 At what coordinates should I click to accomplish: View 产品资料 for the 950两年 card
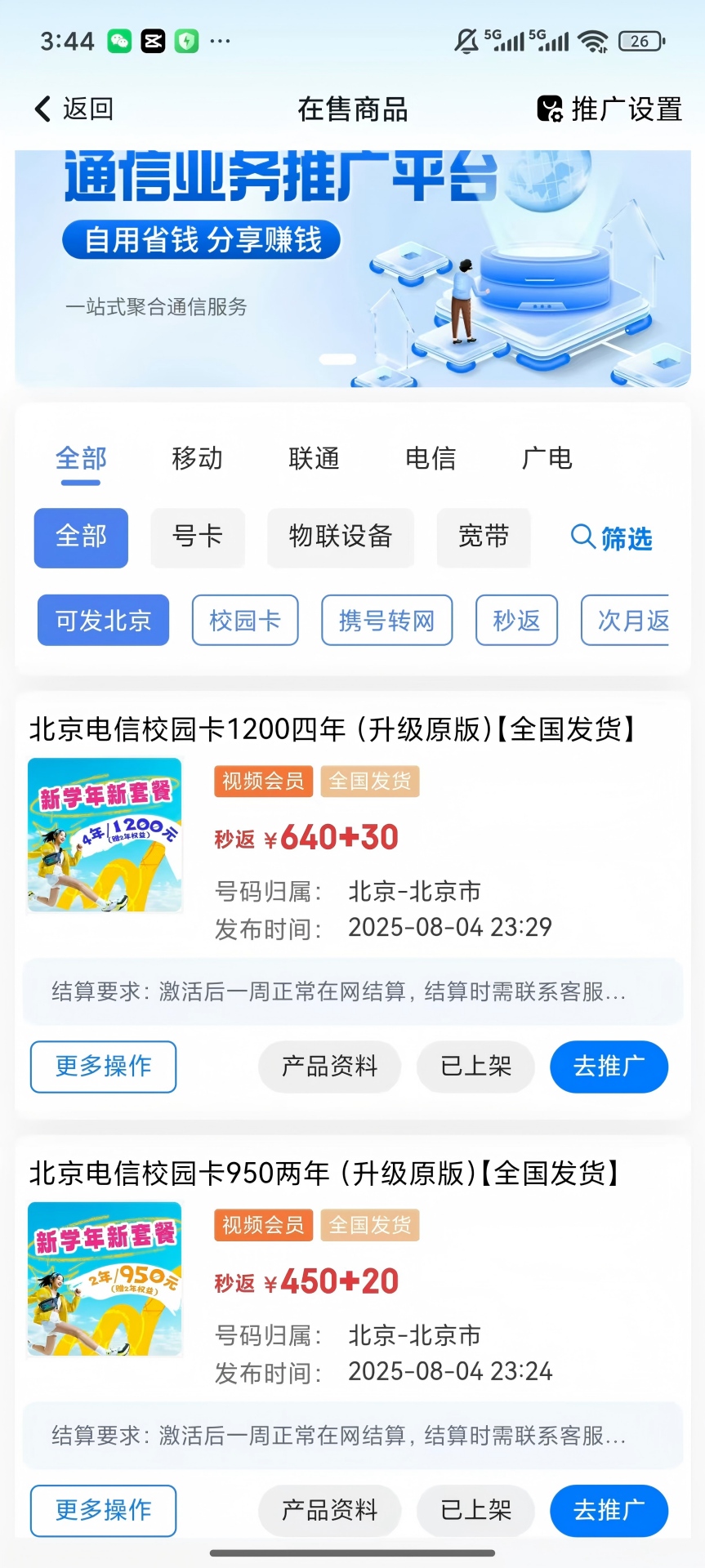(x=329, y=1511)
